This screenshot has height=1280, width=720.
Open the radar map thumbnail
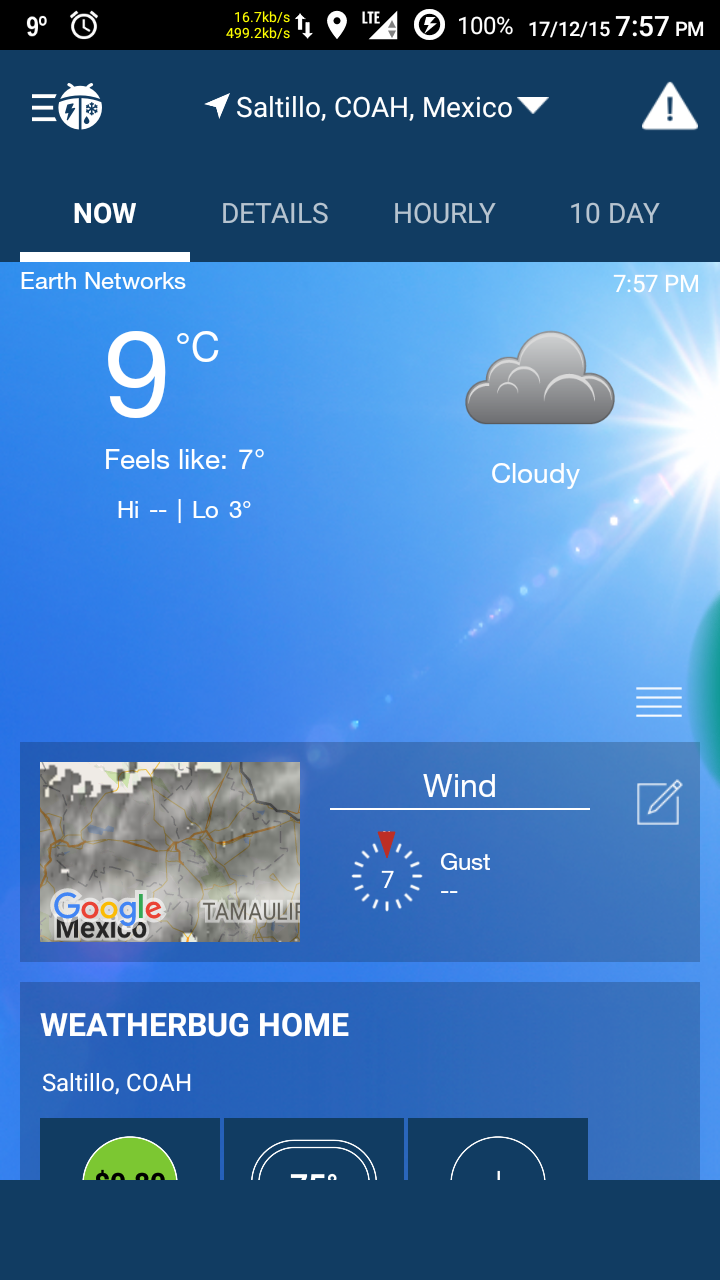click(170, 852)
